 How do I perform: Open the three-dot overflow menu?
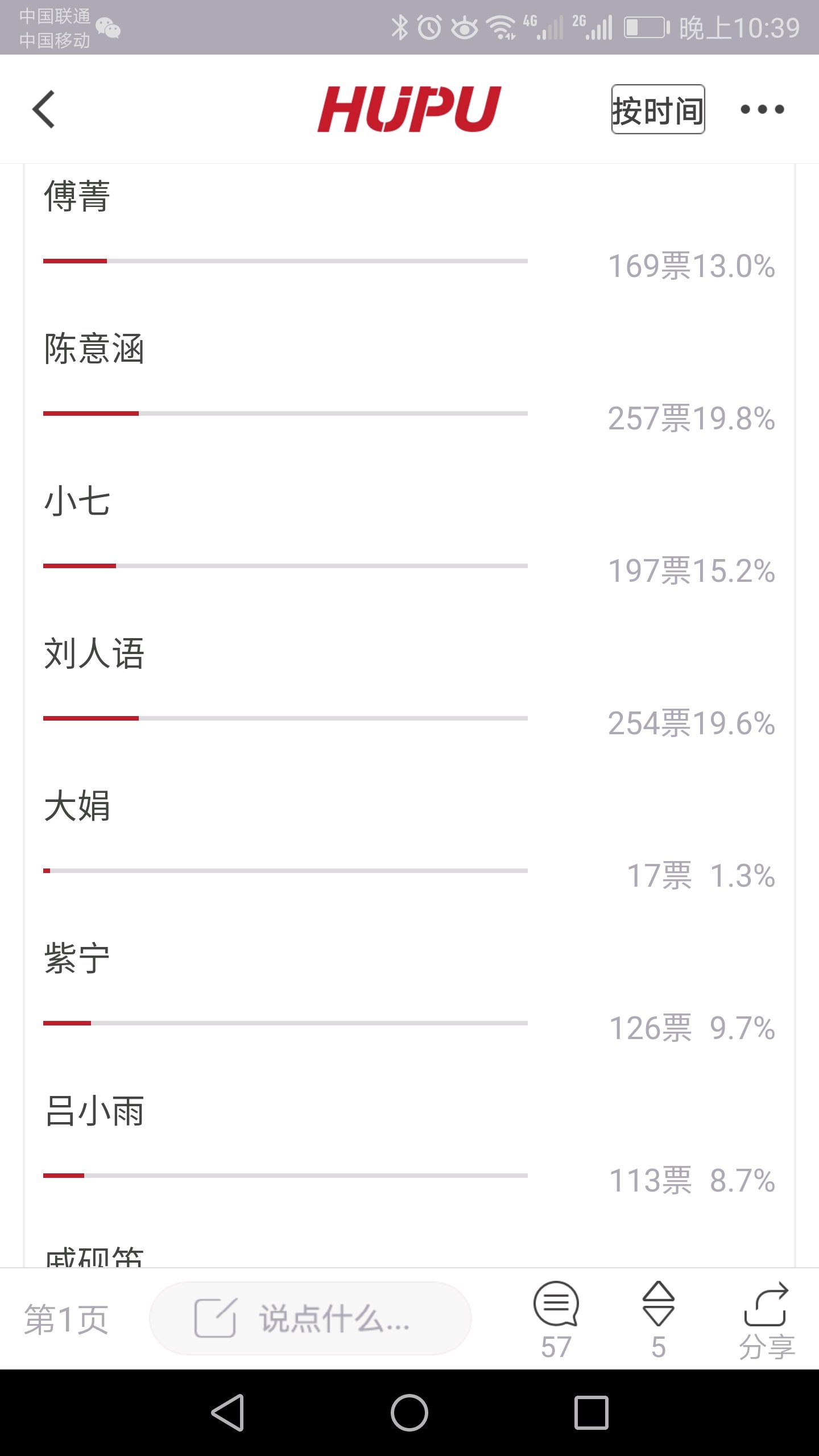click(x=762, y=109)
